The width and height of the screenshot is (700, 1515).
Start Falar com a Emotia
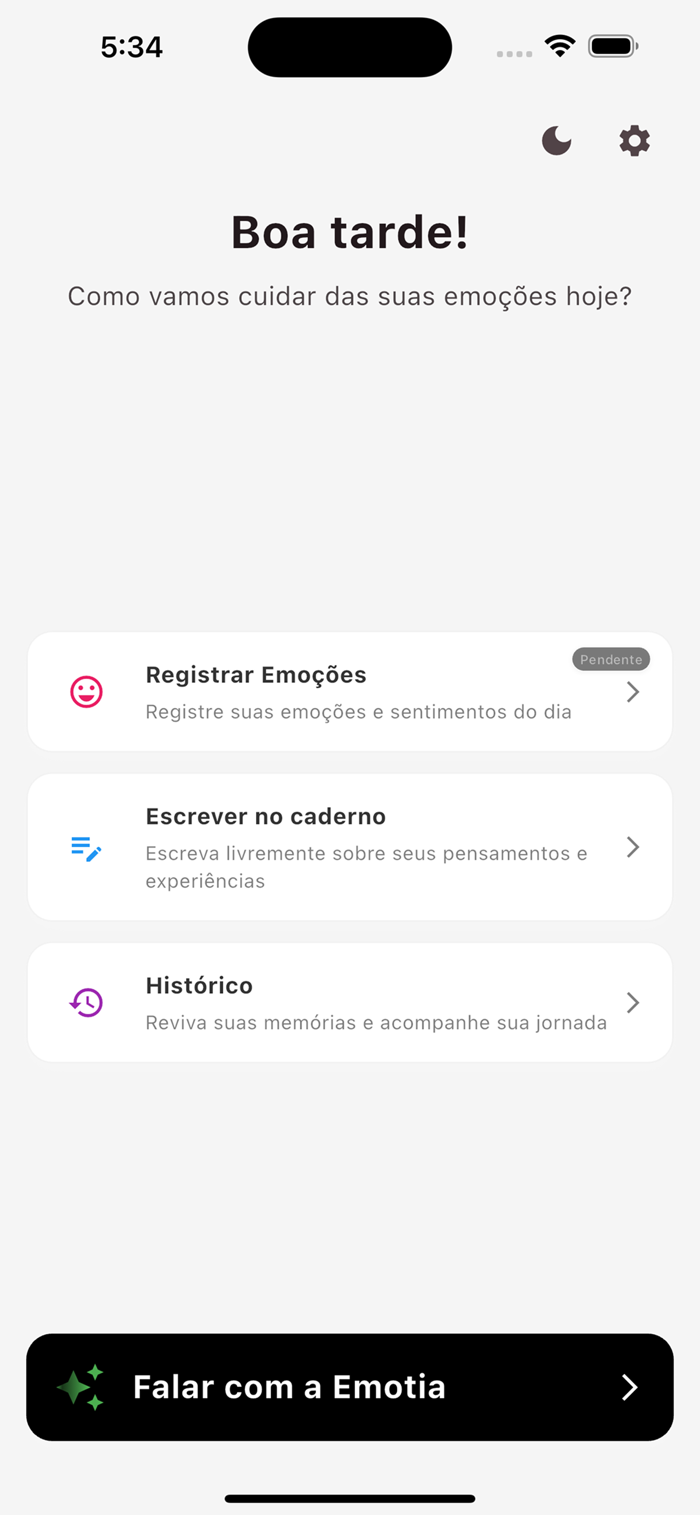(x=350, y=1387)
